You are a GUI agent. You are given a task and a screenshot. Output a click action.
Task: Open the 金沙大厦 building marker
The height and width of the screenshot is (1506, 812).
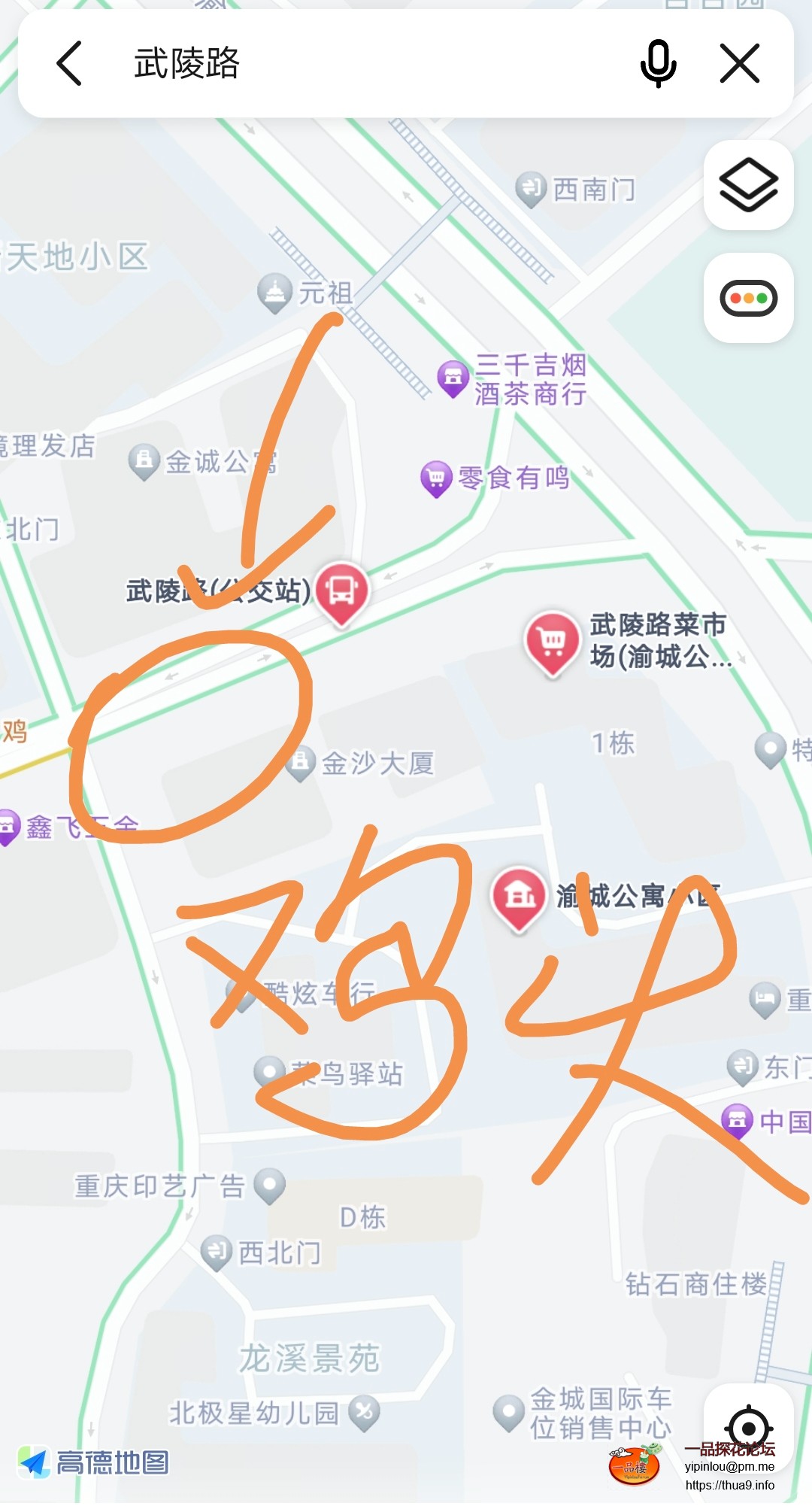(301, 762)
